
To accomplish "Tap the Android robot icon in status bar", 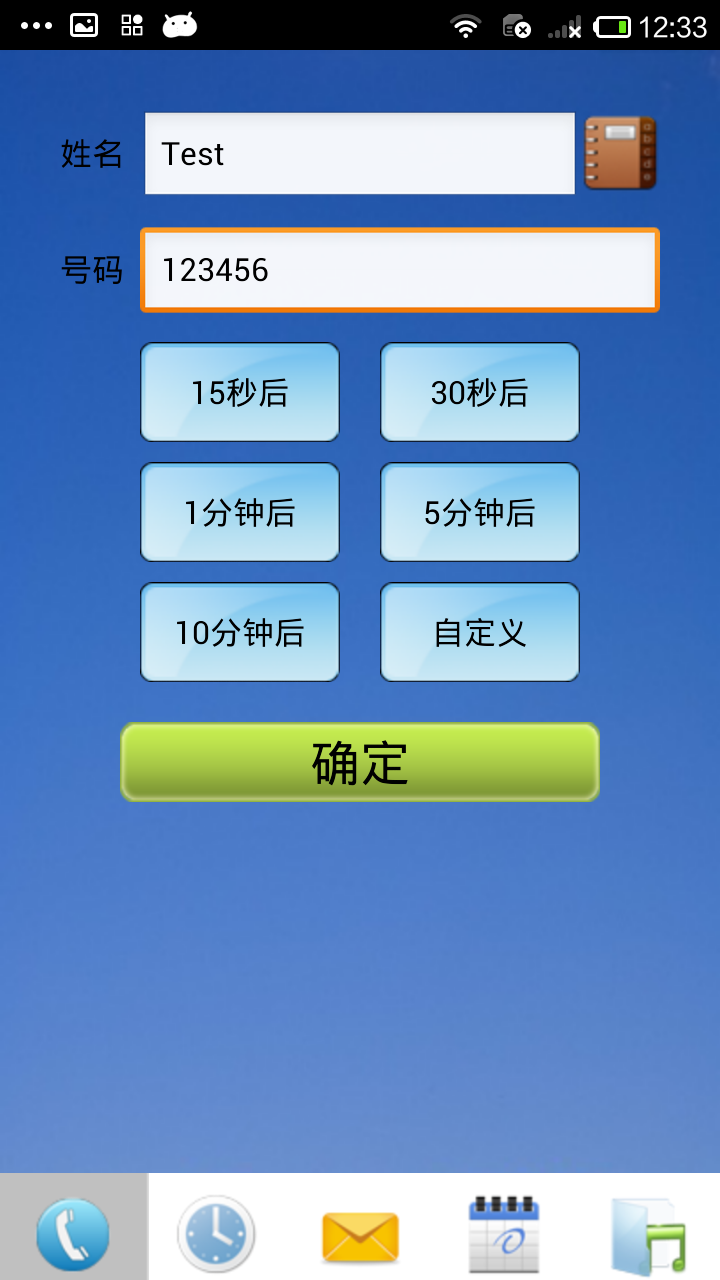I will point(178,25).
